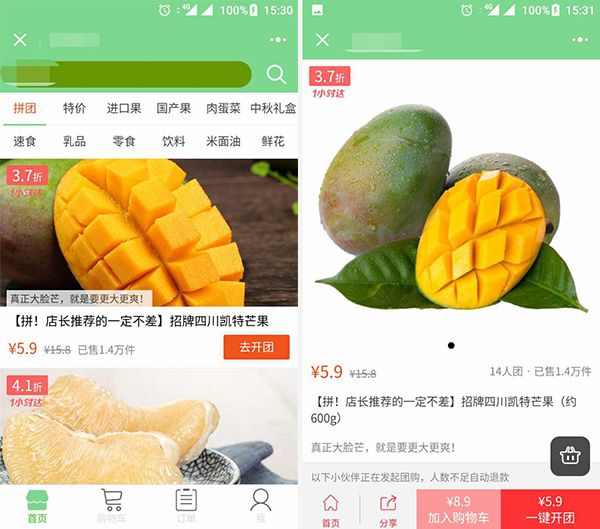
Task: Select the 特价 category tab
Action: click(x=75, y=108)
